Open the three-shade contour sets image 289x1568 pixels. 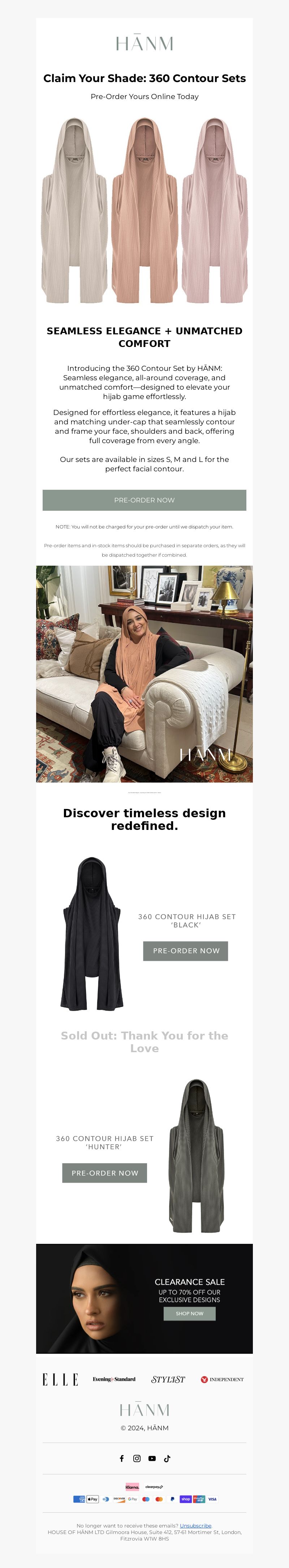tap(144, 210)
